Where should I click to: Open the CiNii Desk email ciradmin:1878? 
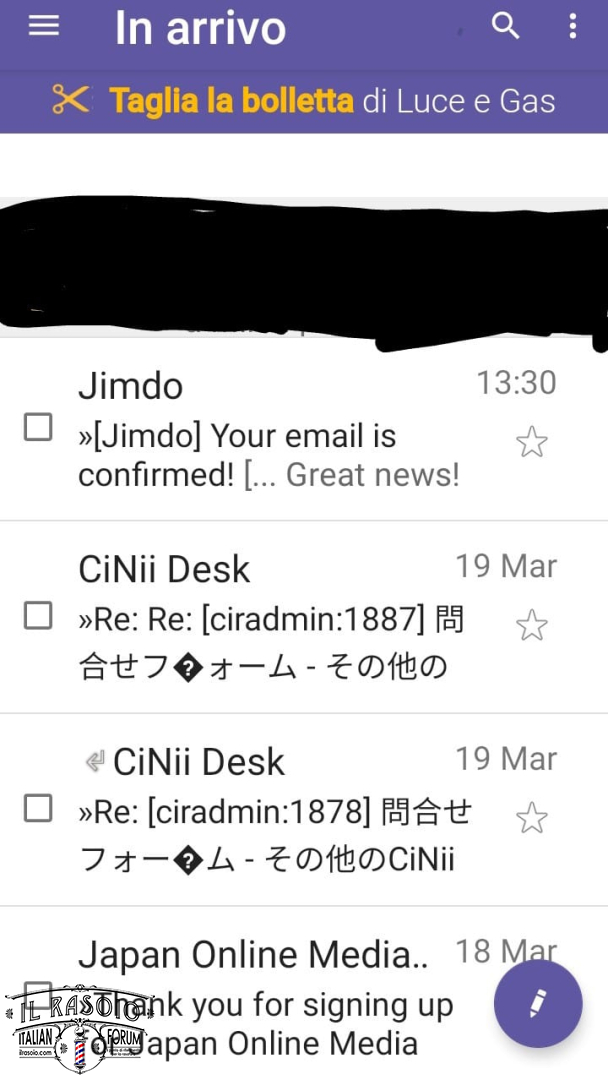coord(304,810)
